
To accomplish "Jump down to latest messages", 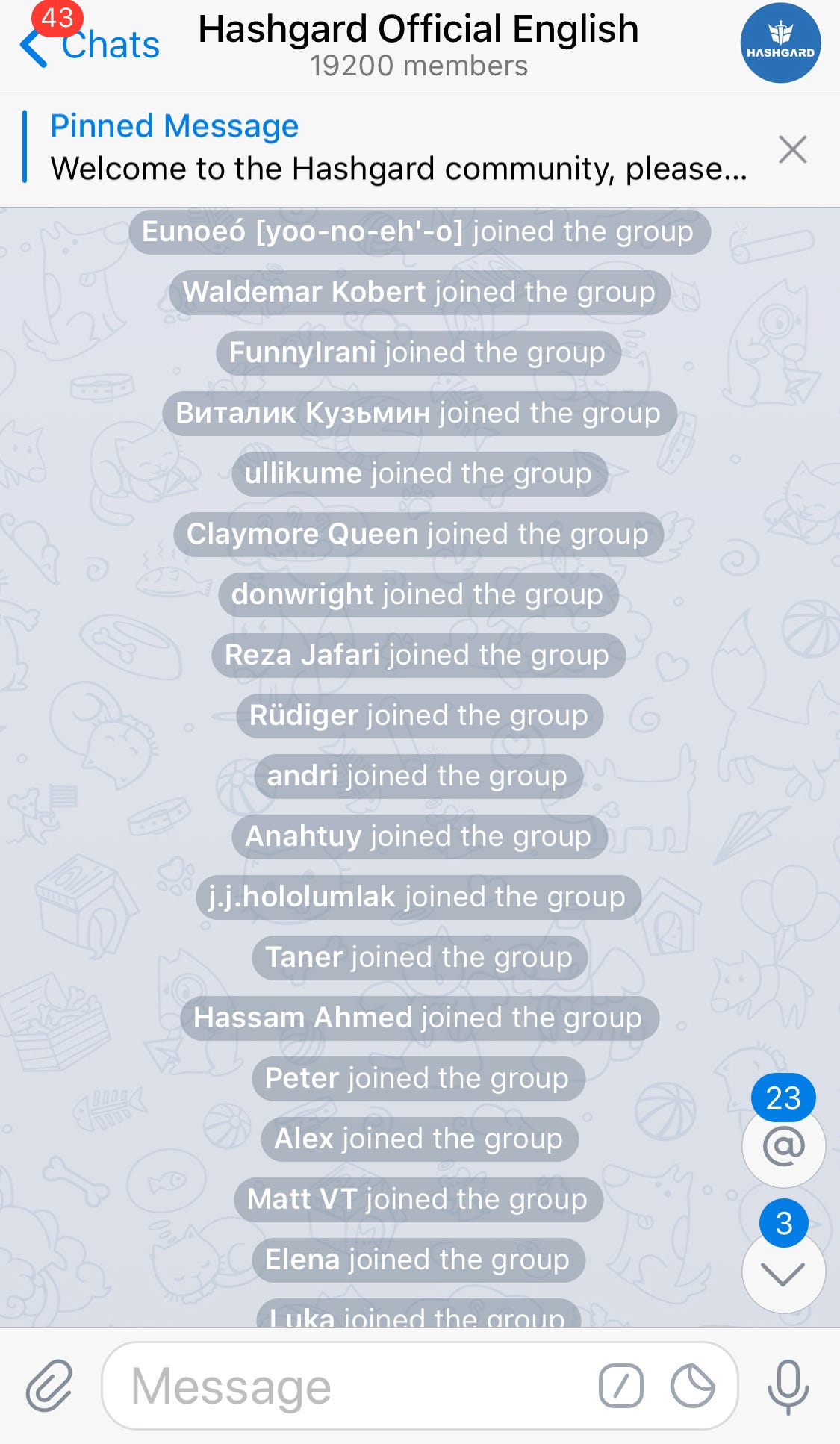I will click(x=783, y=1273).
